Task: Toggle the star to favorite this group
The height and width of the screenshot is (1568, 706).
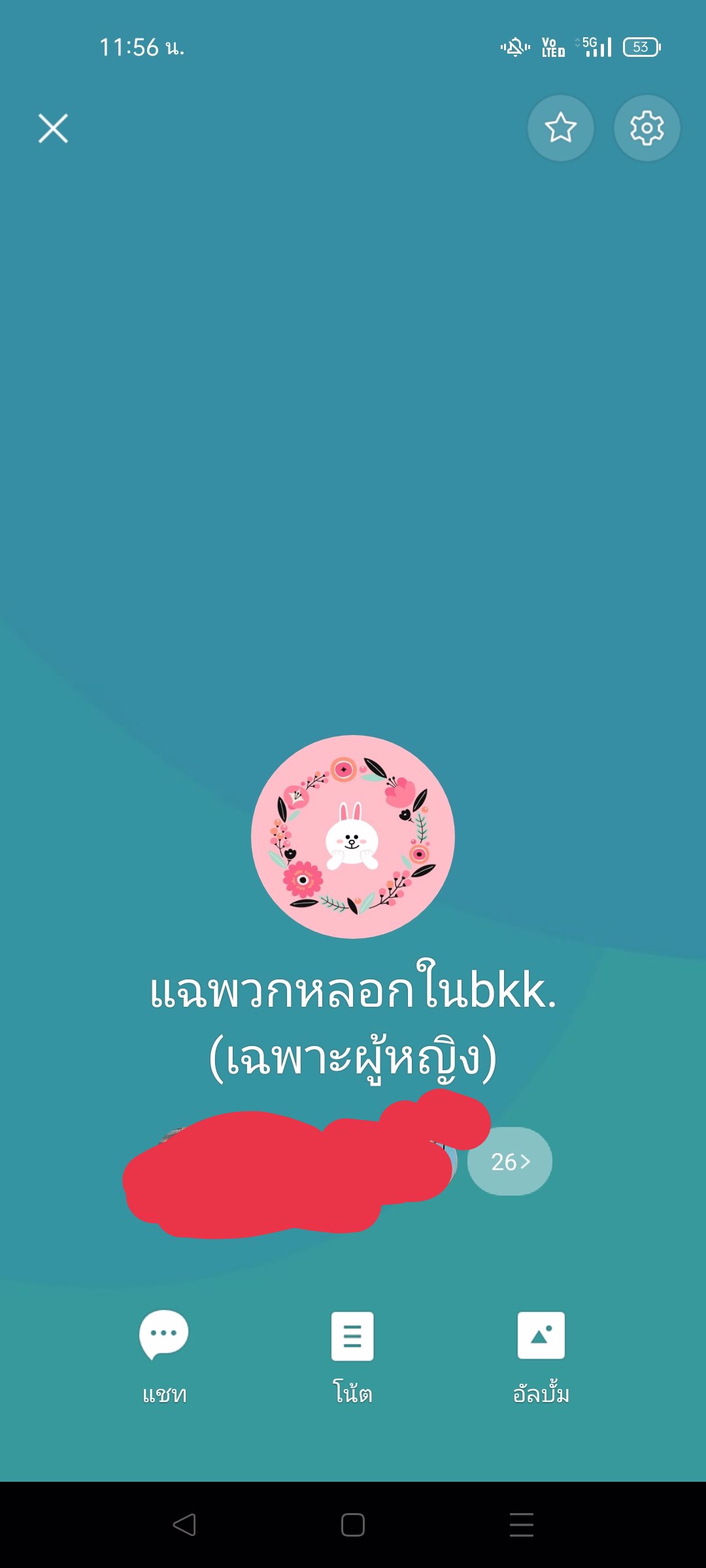Action: point(561,128)
